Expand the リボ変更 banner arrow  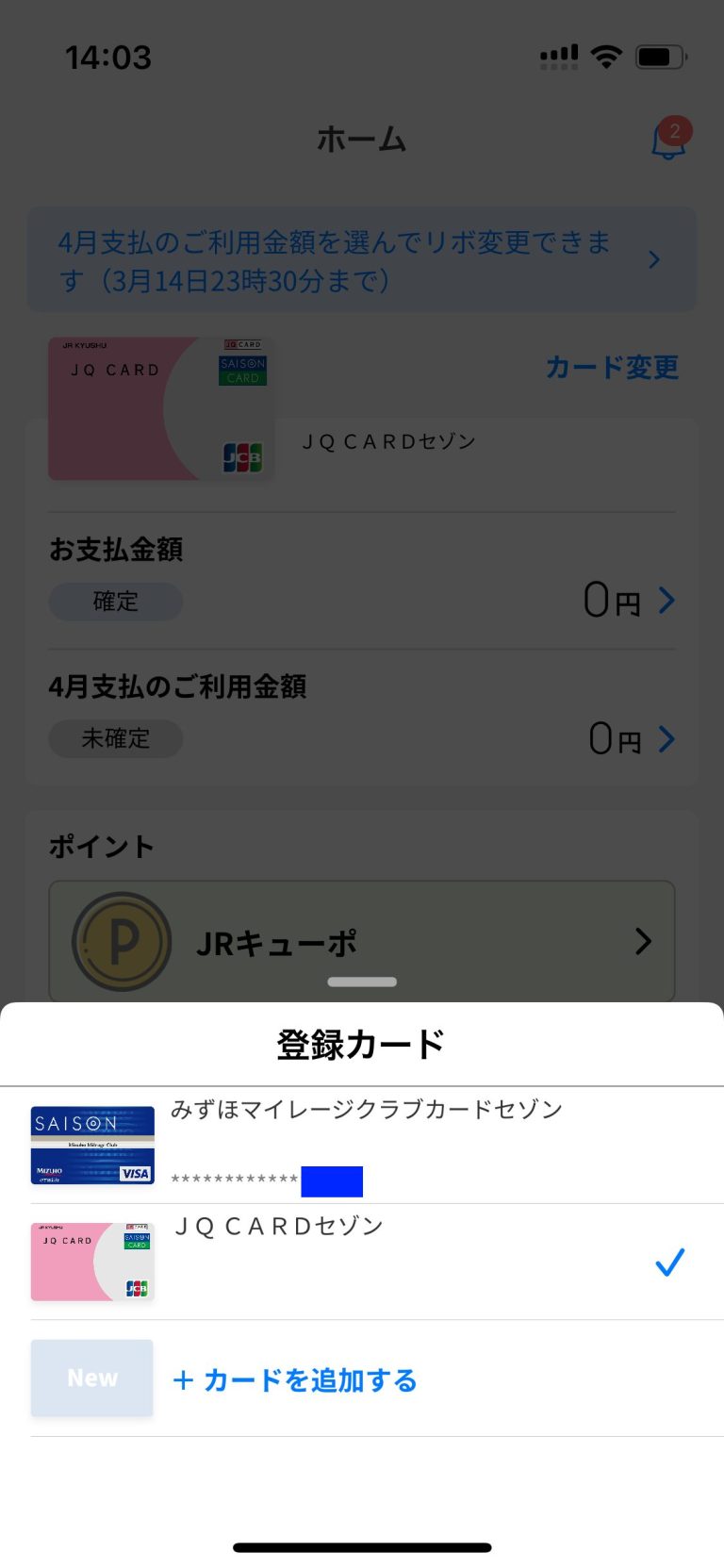[x=654, y=259]
